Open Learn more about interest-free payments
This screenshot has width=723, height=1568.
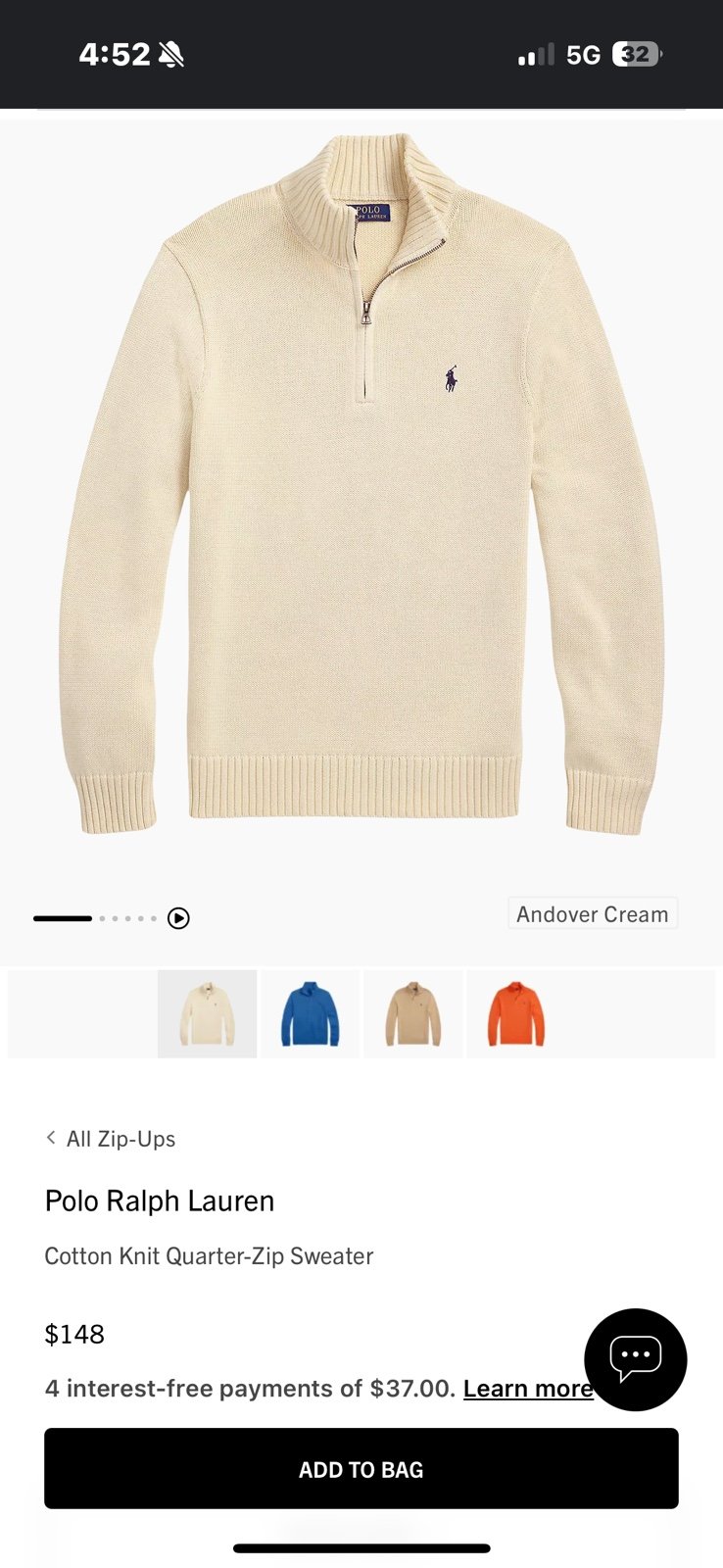click(x=528, y=1389)
